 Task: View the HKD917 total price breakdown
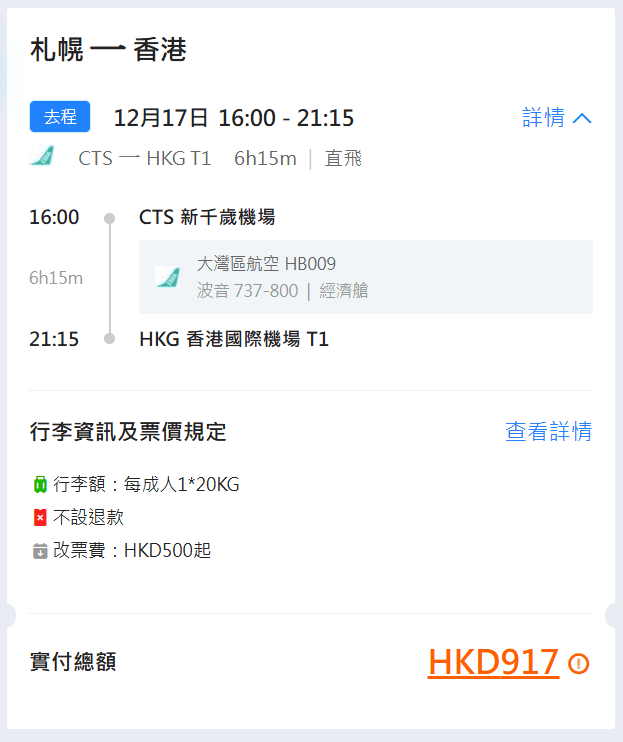click(493, 662)
